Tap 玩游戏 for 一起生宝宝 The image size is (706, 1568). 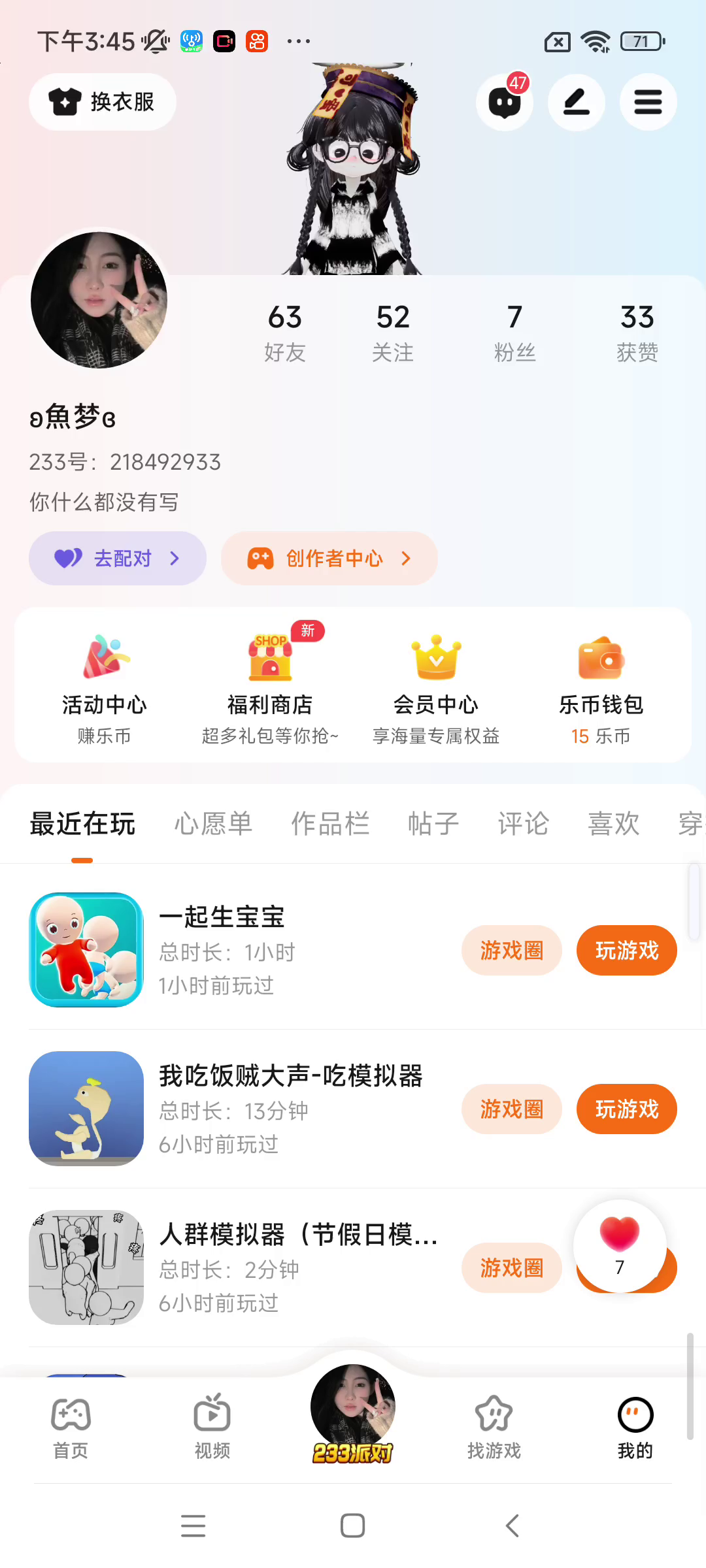(626, 951)
